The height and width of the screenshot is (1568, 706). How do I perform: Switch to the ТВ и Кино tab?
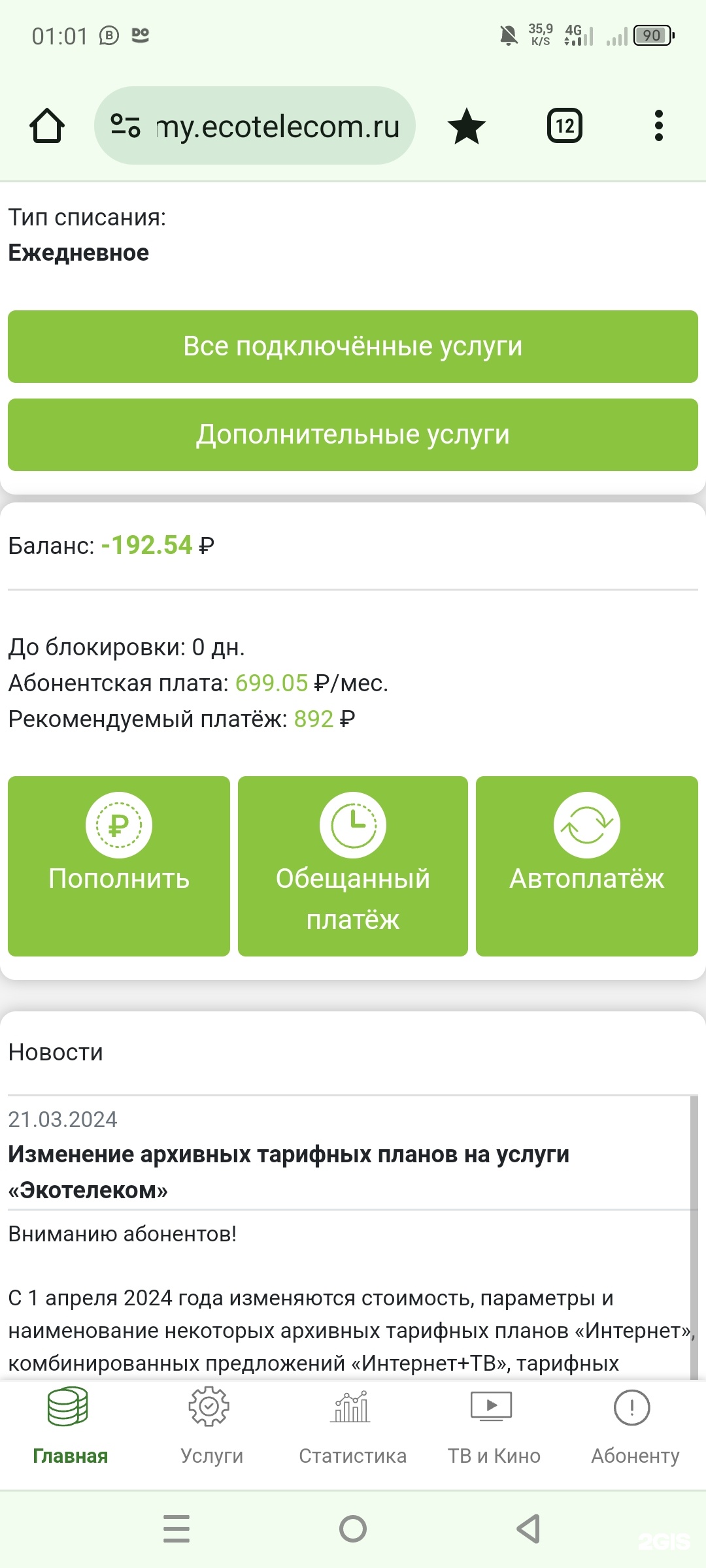tap(494, 1428)
